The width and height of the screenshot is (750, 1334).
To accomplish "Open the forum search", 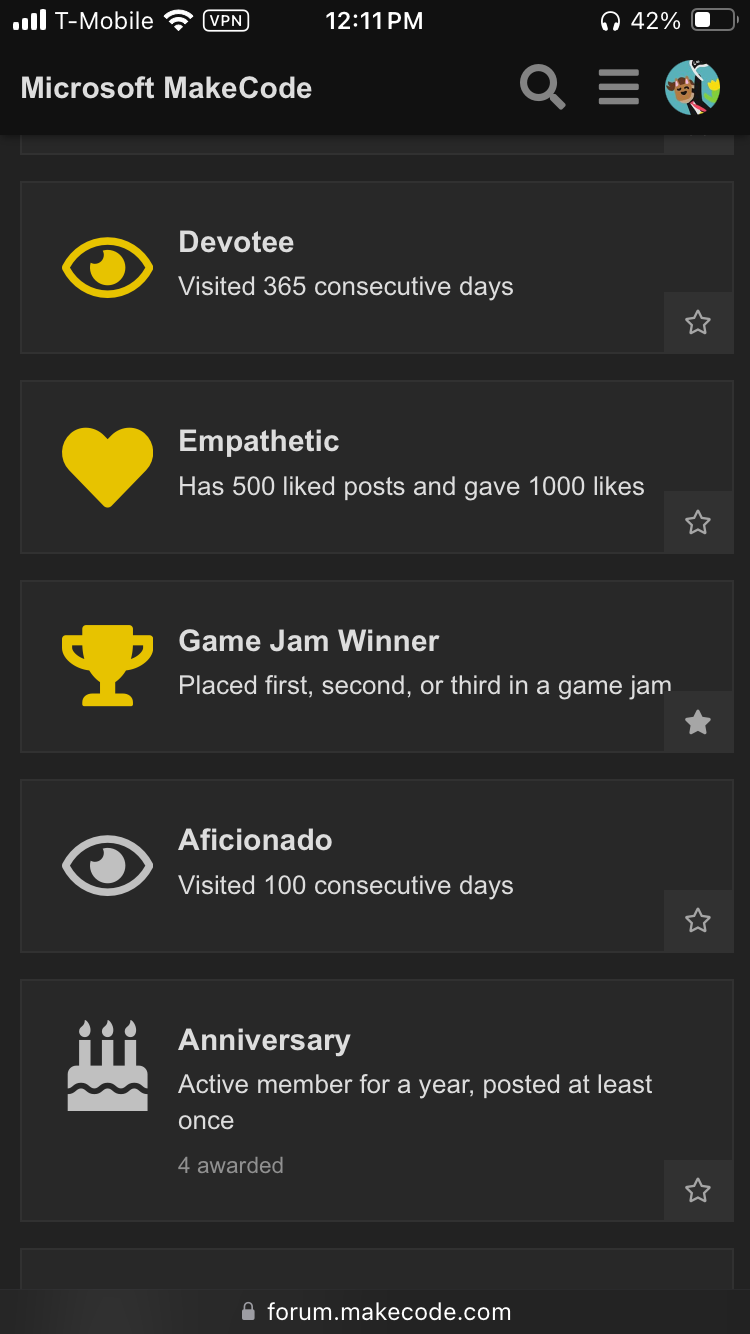I will (543, 88).
